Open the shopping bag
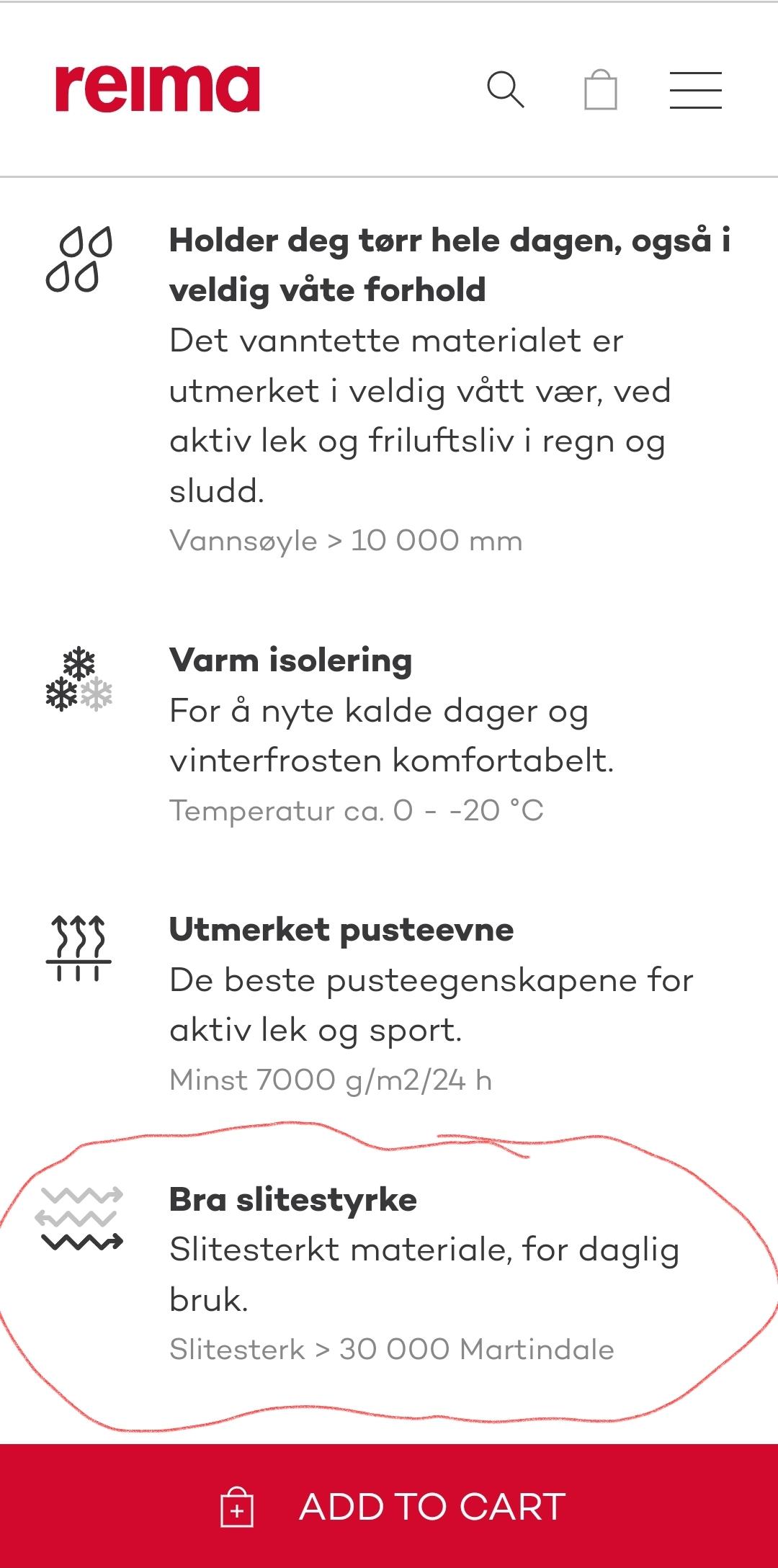Viewport: 778px width, 1568px height. click(601, 89)
